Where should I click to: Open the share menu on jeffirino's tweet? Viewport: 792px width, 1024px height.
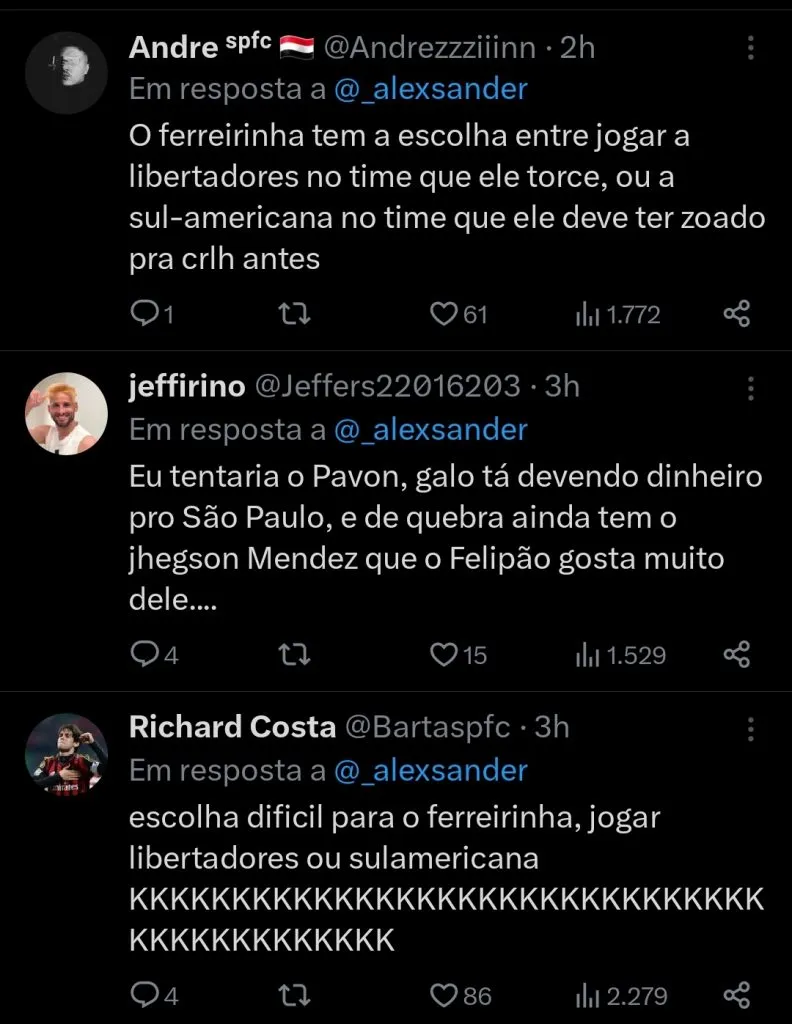737,655
